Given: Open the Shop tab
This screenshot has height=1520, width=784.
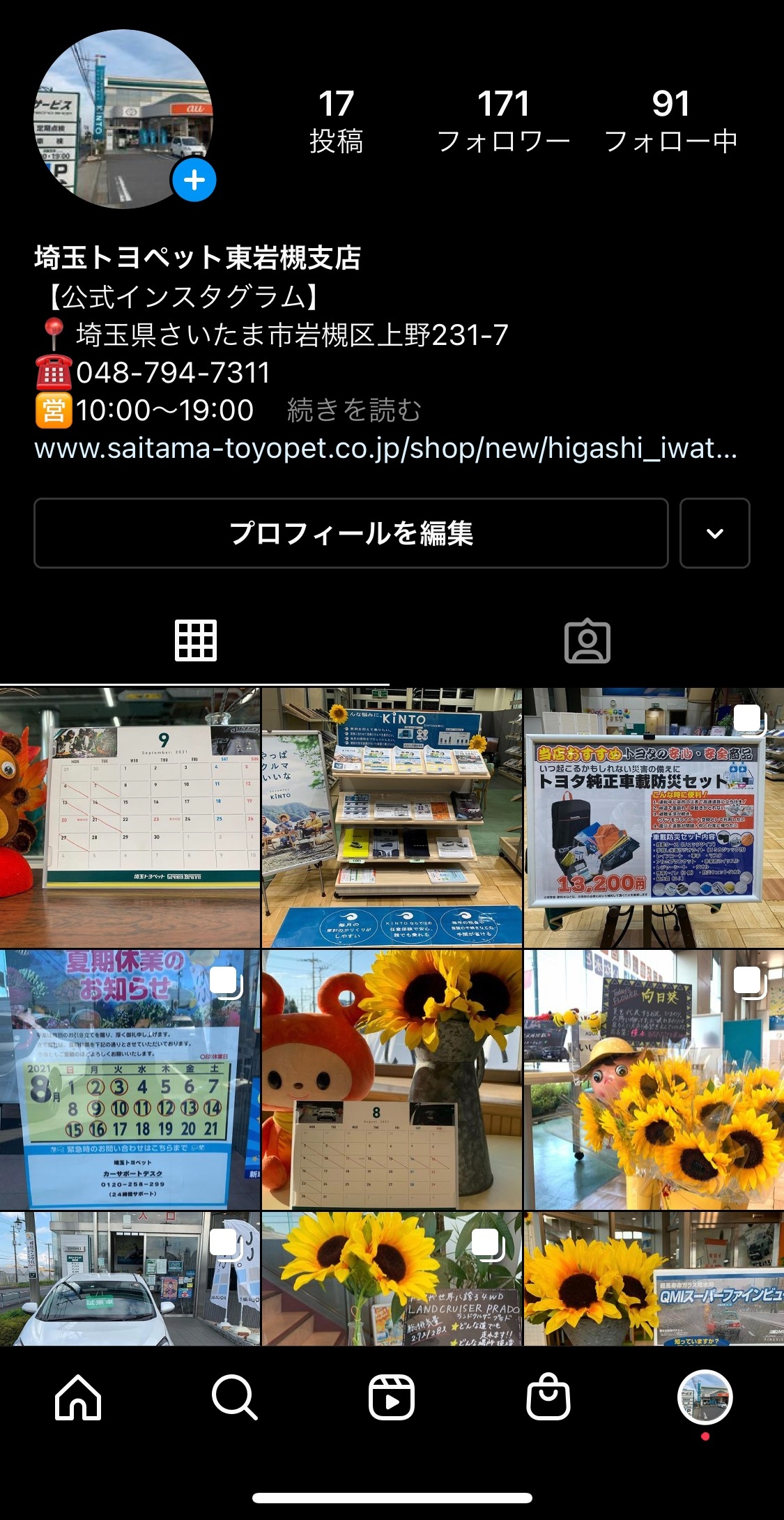Looking at the screenshot, I should (548, 1397).
